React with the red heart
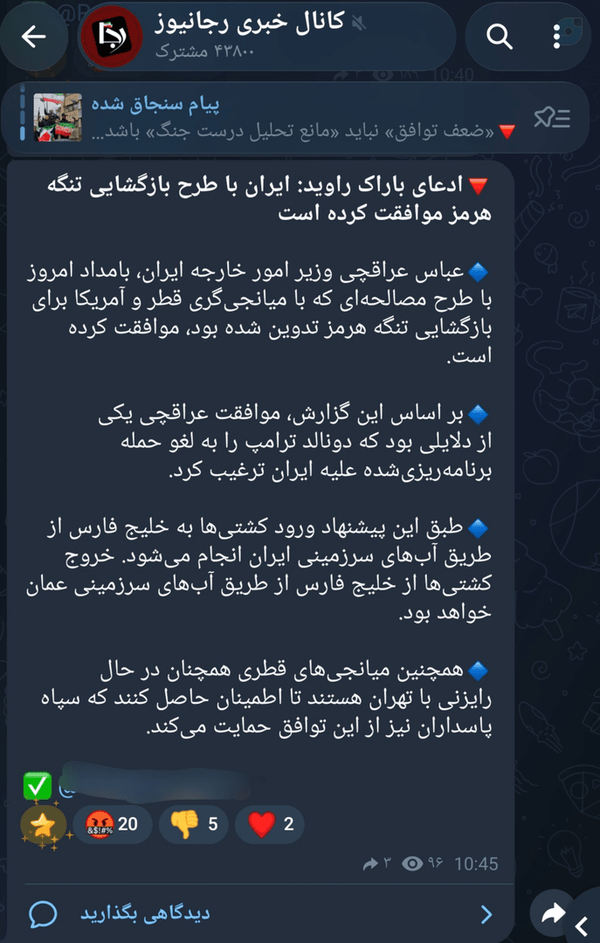This screenshot has width=600, height=943. tap(269, 824)
